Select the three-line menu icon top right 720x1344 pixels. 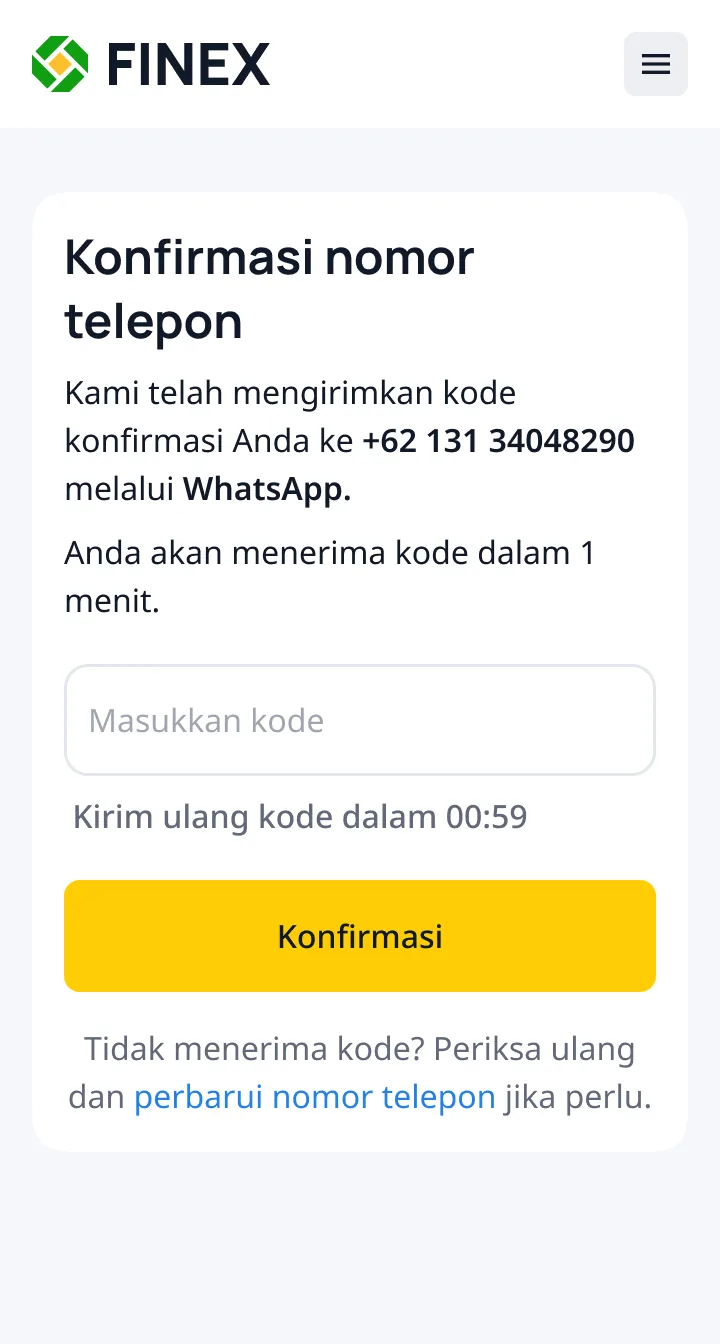coord(655,63)
